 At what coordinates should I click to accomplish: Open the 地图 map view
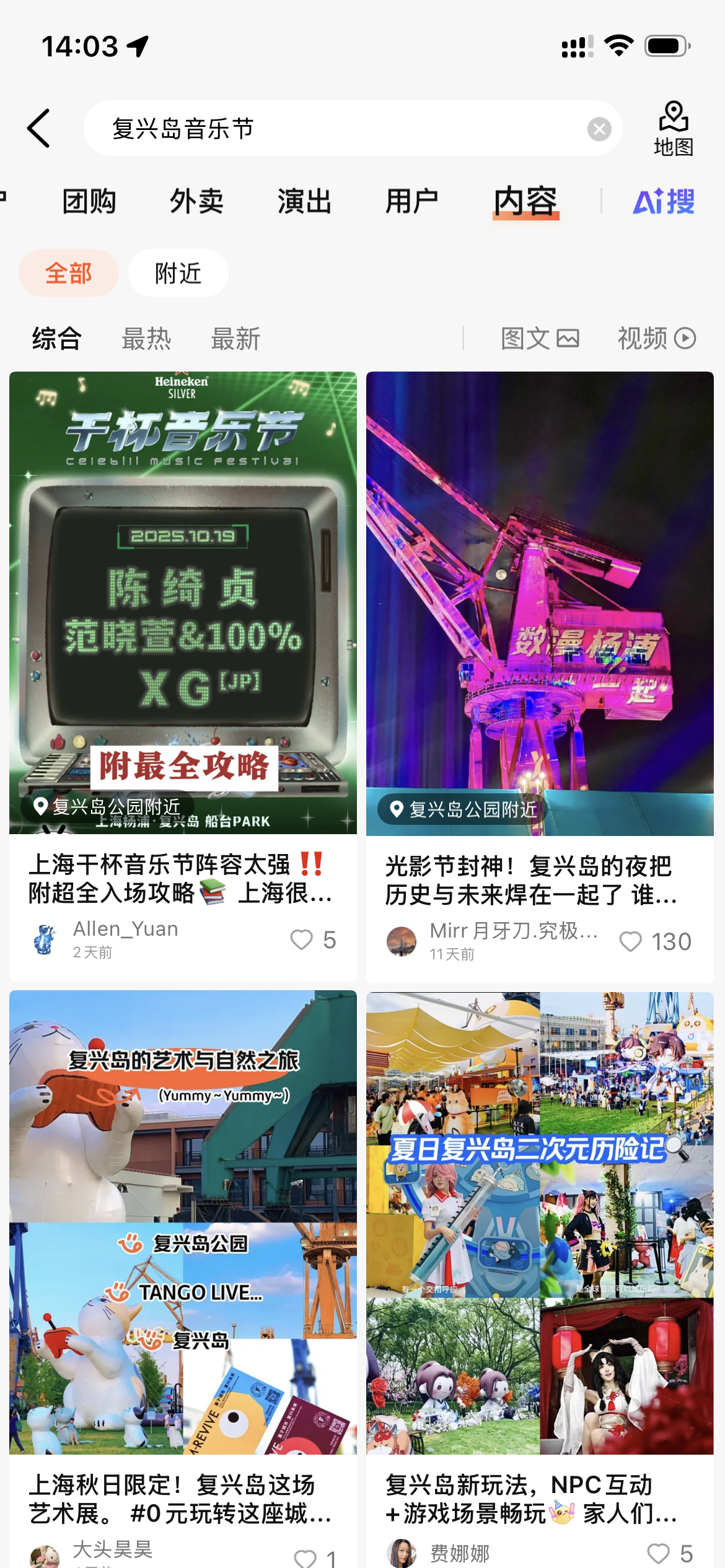(673, 129)
